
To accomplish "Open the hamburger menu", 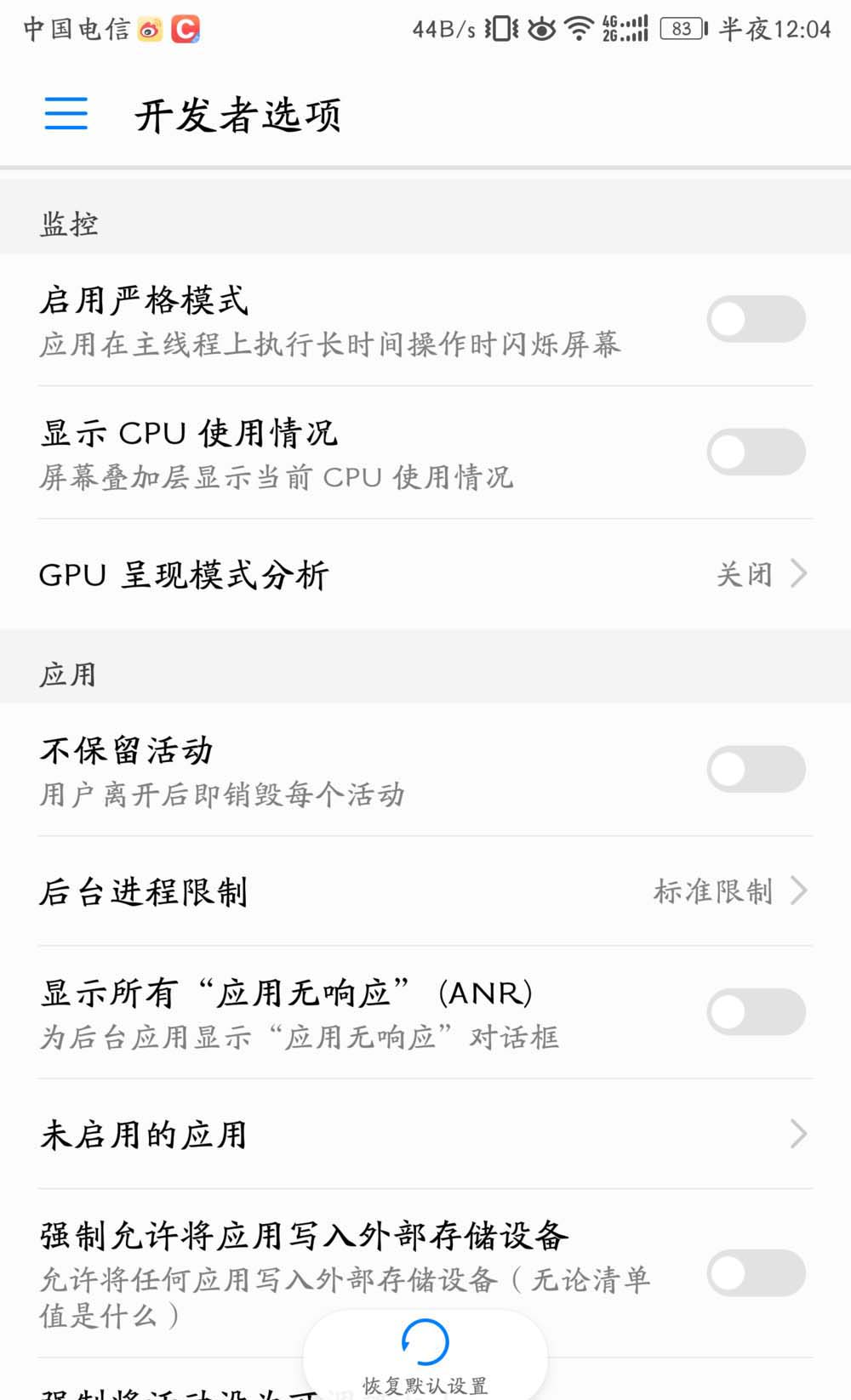I will pos(66,114).
